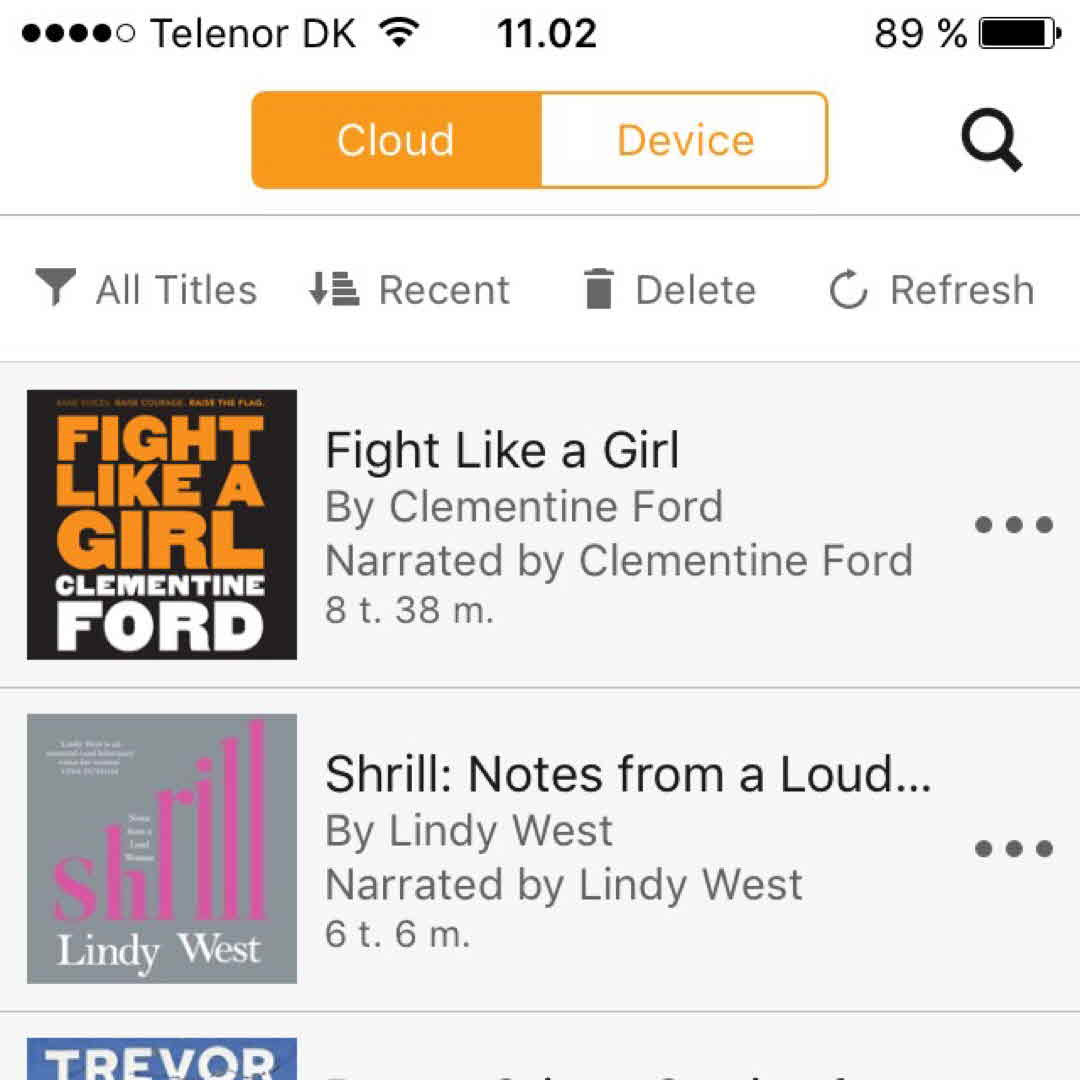Show more options for the Shrill audiobook
Viewport: 1080px width, 1080px height.
(1013, 849)
